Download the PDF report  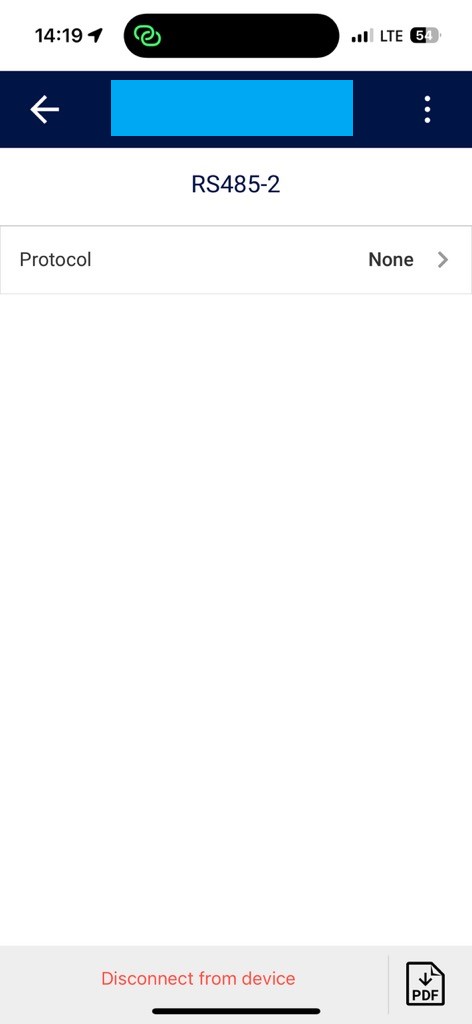[x=426, y=984]
